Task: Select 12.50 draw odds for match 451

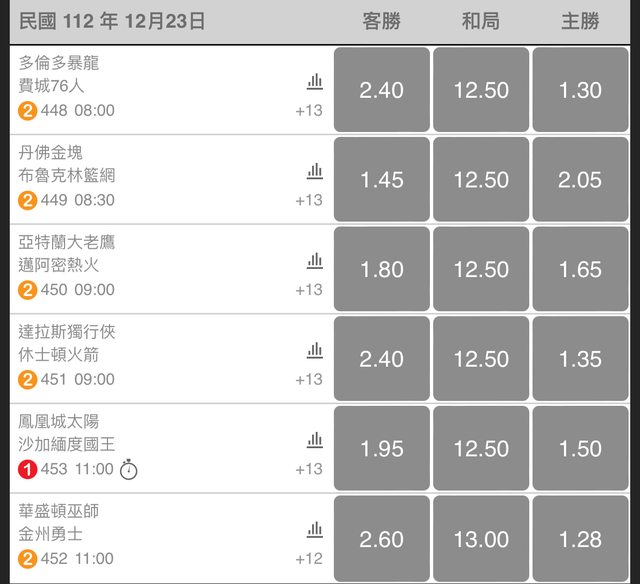Action: pyautogui.click(x=481, y=359)
